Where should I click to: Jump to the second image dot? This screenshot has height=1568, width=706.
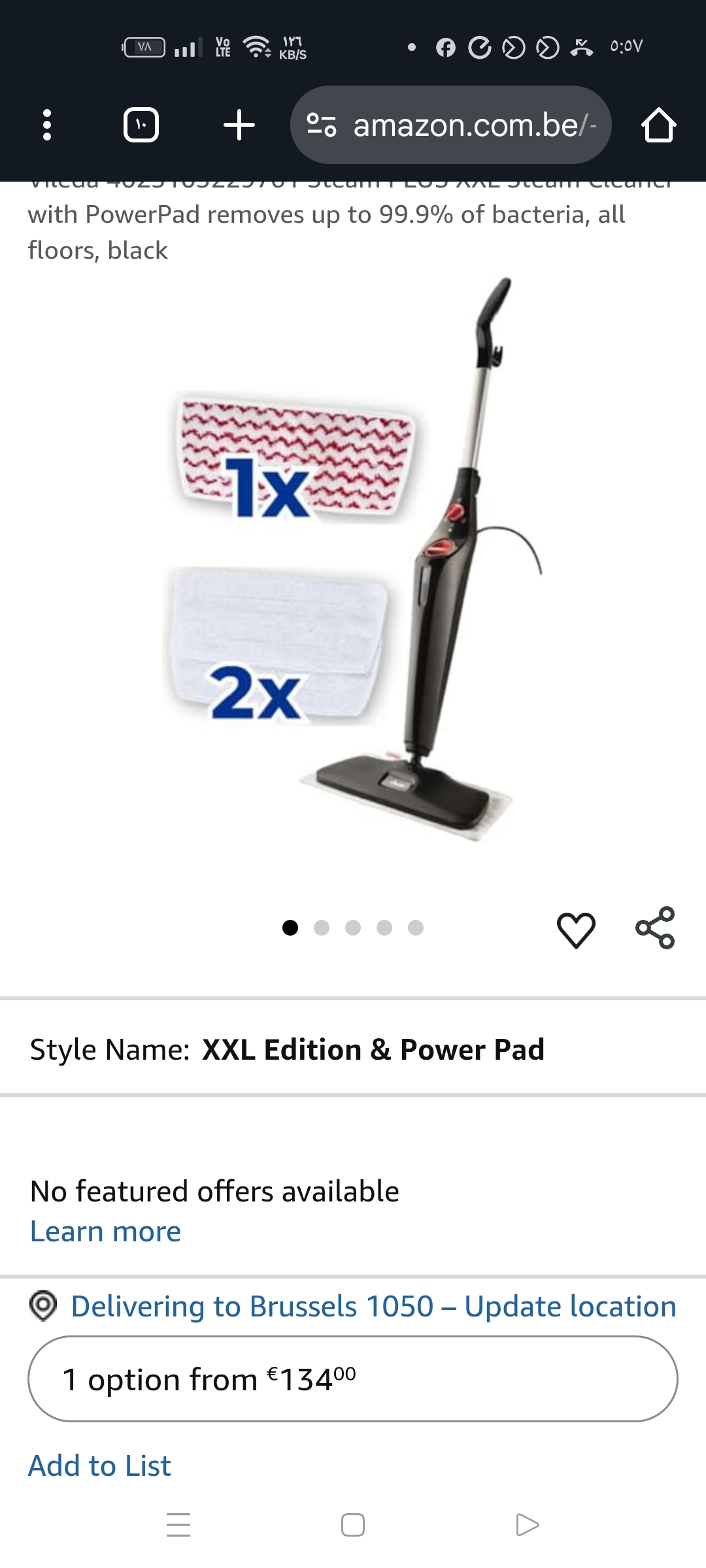pos(322,928)
